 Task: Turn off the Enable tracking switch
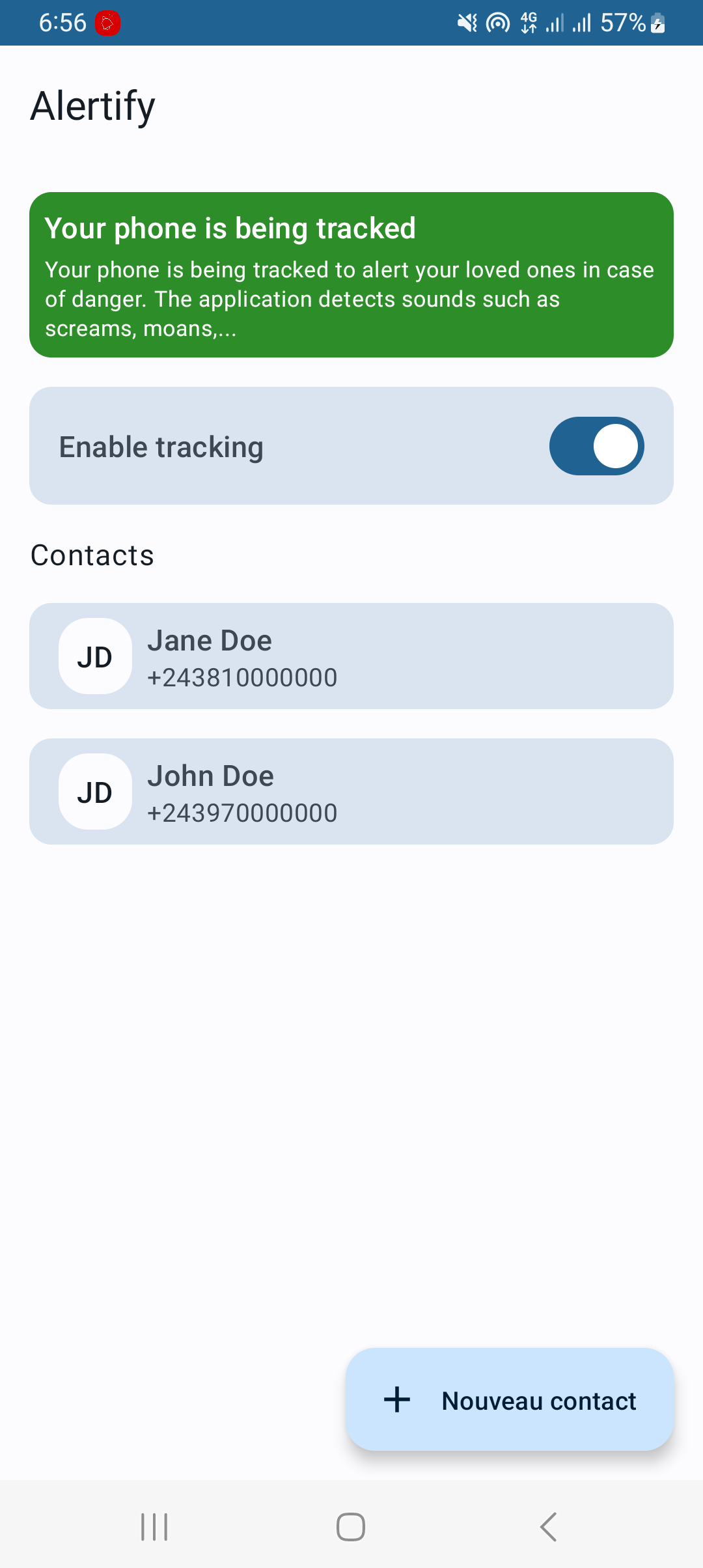coord(596,446)
